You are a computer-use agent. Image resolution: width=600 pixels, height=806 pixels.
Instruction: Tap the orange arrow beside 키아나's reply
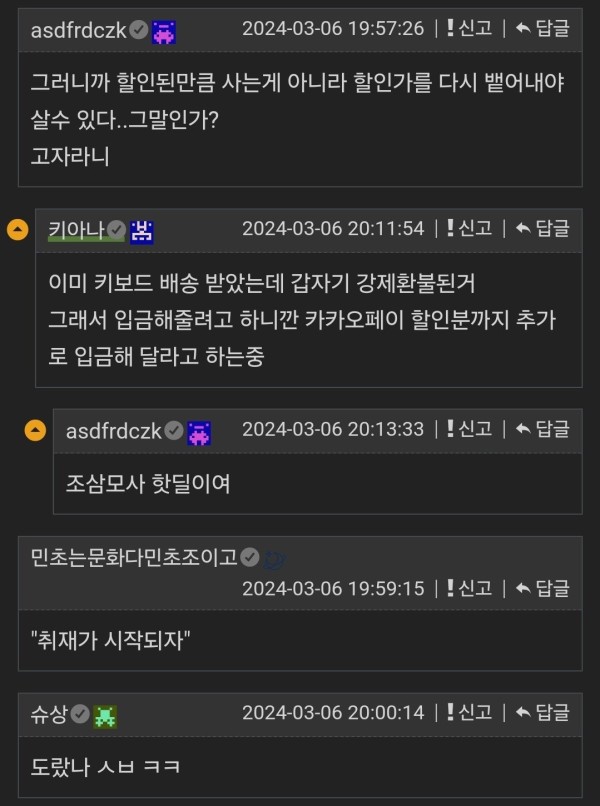tap(17, 230)
